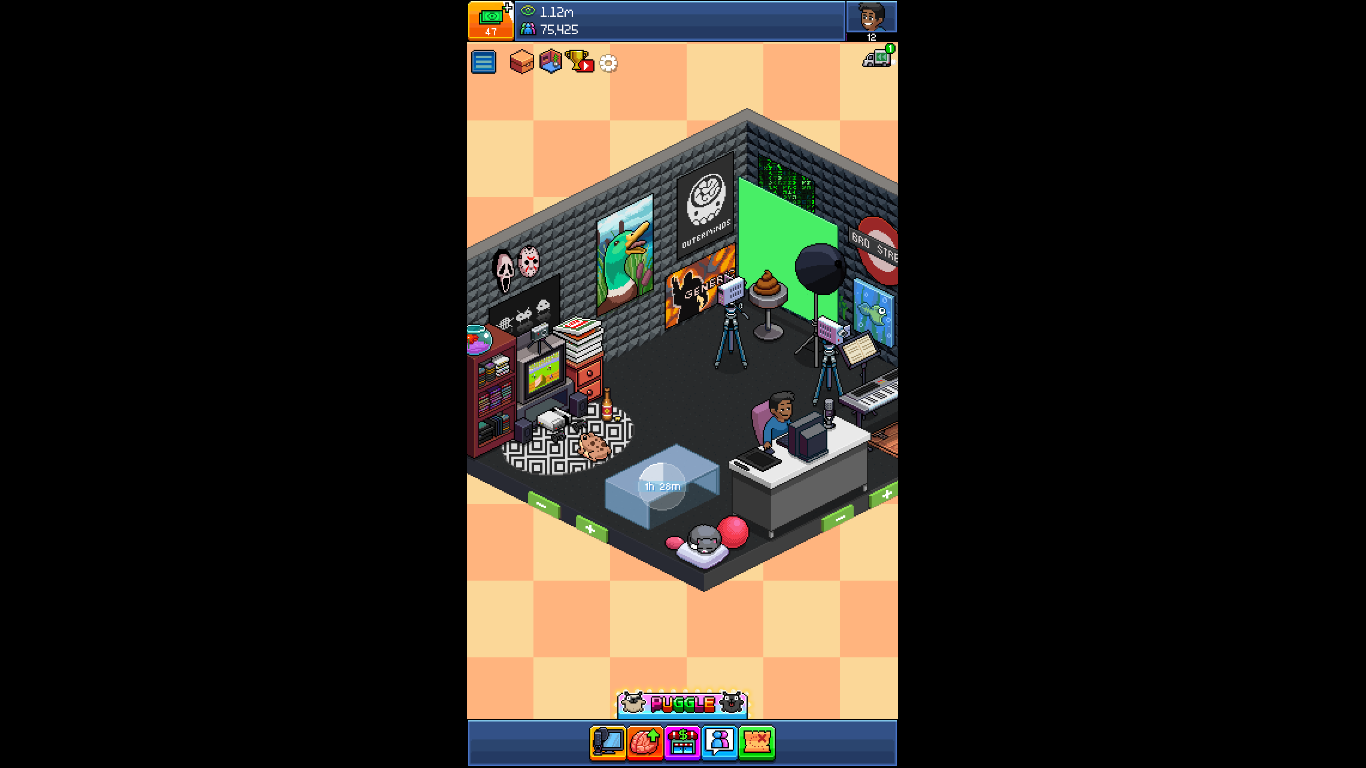Open the brain knowledge upgrades
The image size is (1366, 768).
pyautogui.click(x=645, y=742)
